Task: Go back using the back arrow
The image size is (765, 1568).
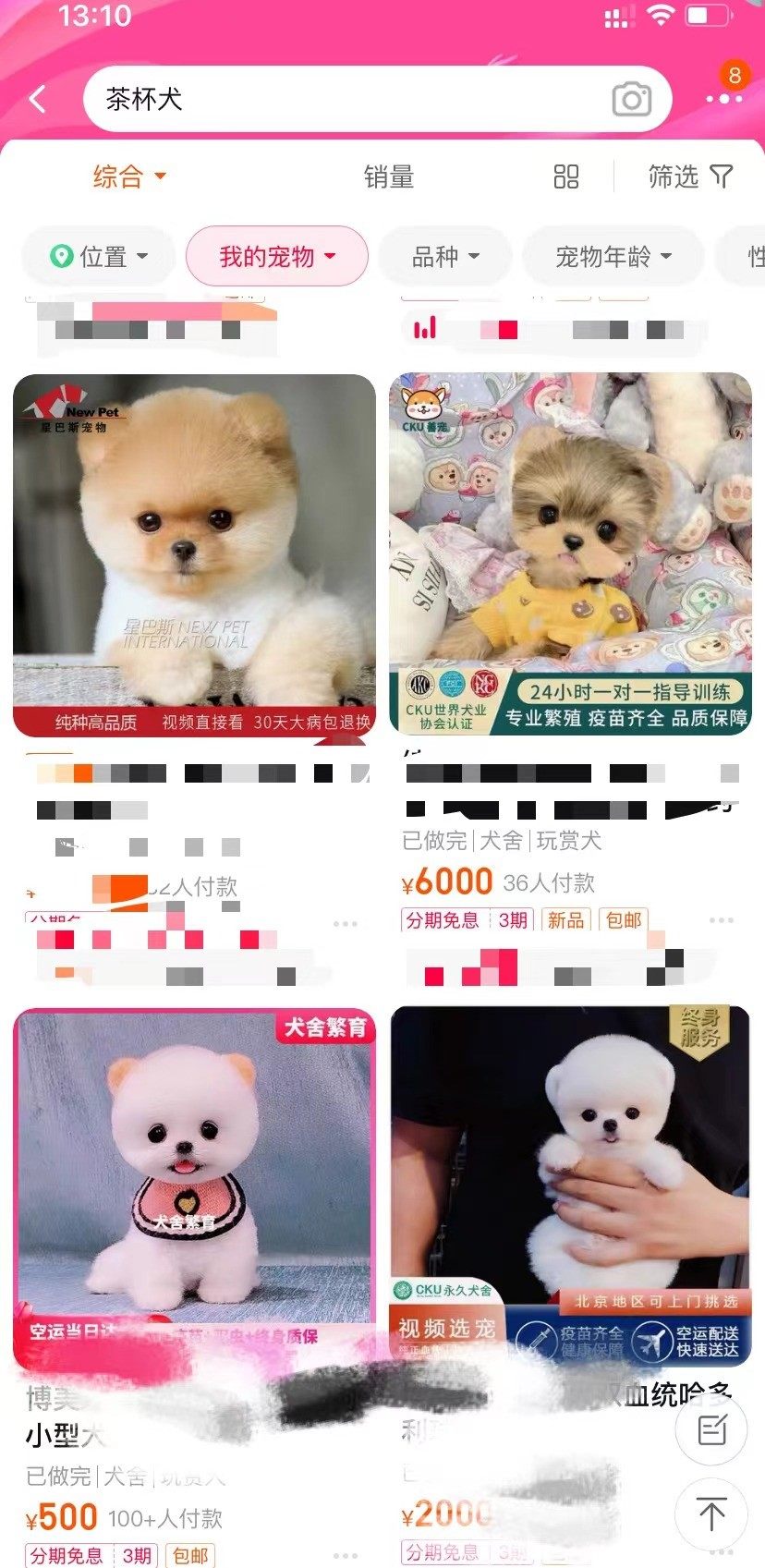Action: [x=39, y=99]
